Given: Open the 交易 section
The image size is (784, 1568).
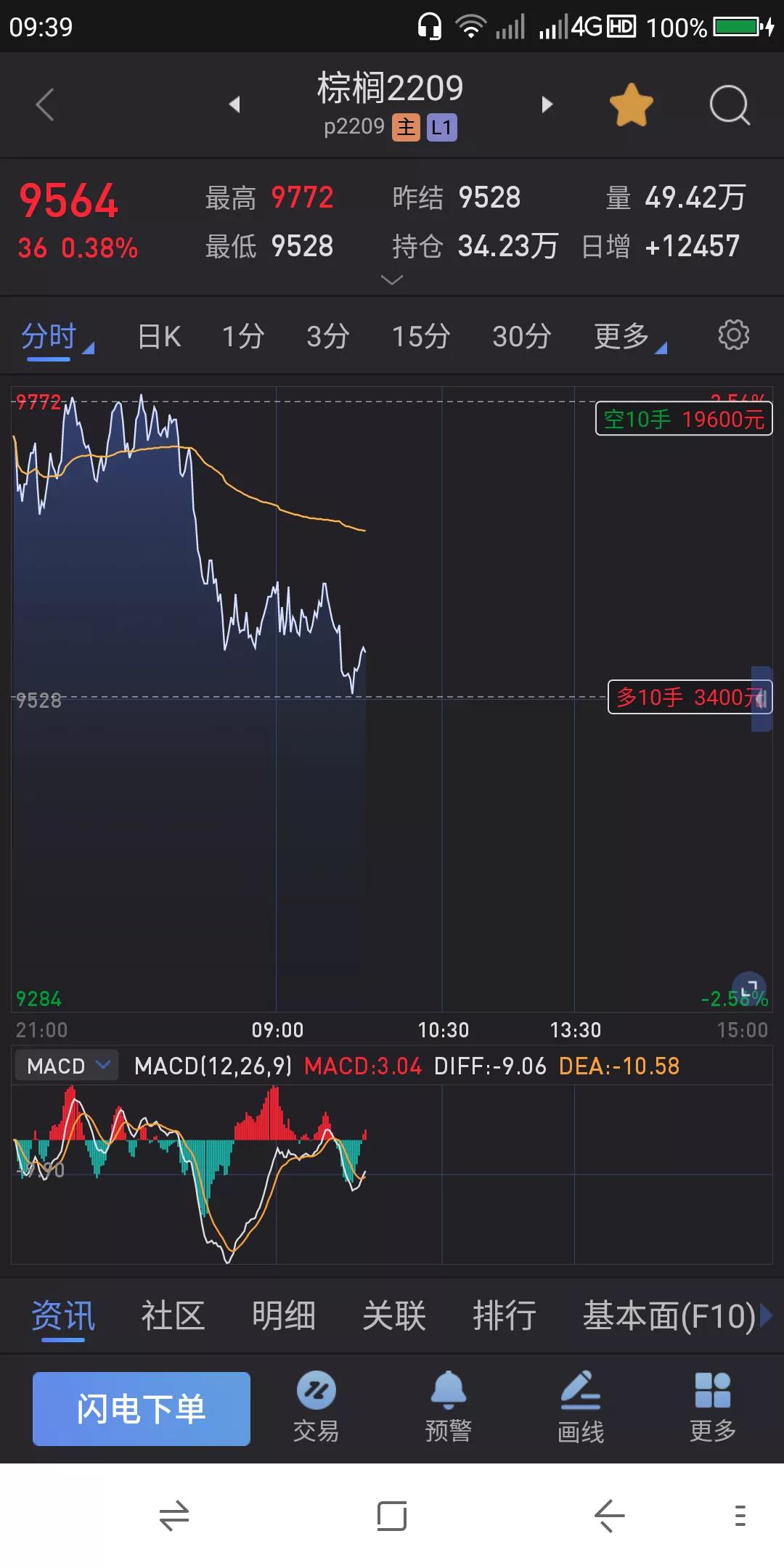Looking at the screenshot, I should click(x=316, y=1407).
